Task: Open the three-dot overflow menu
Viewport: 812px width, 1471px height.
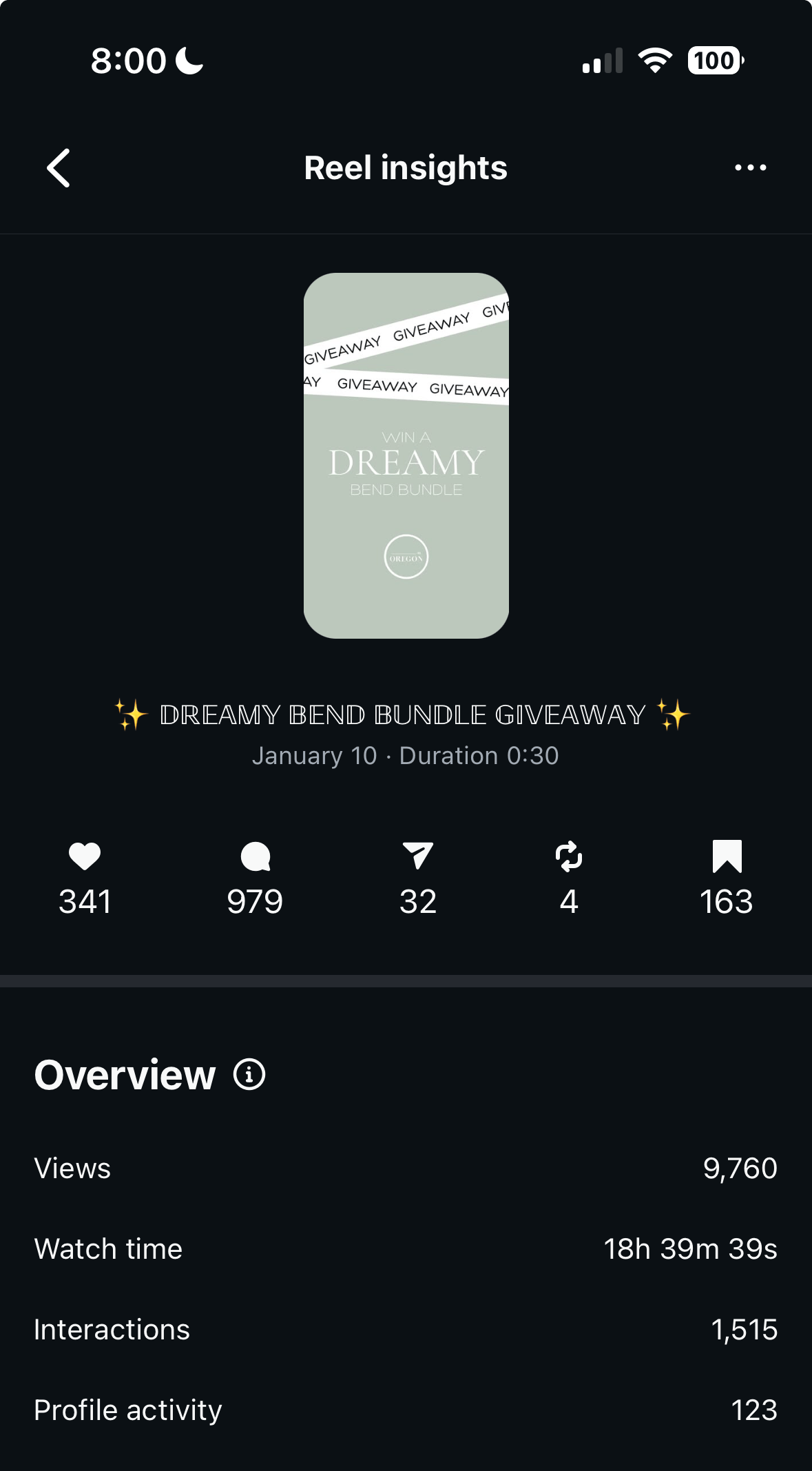Action: (x=750, y=167)
